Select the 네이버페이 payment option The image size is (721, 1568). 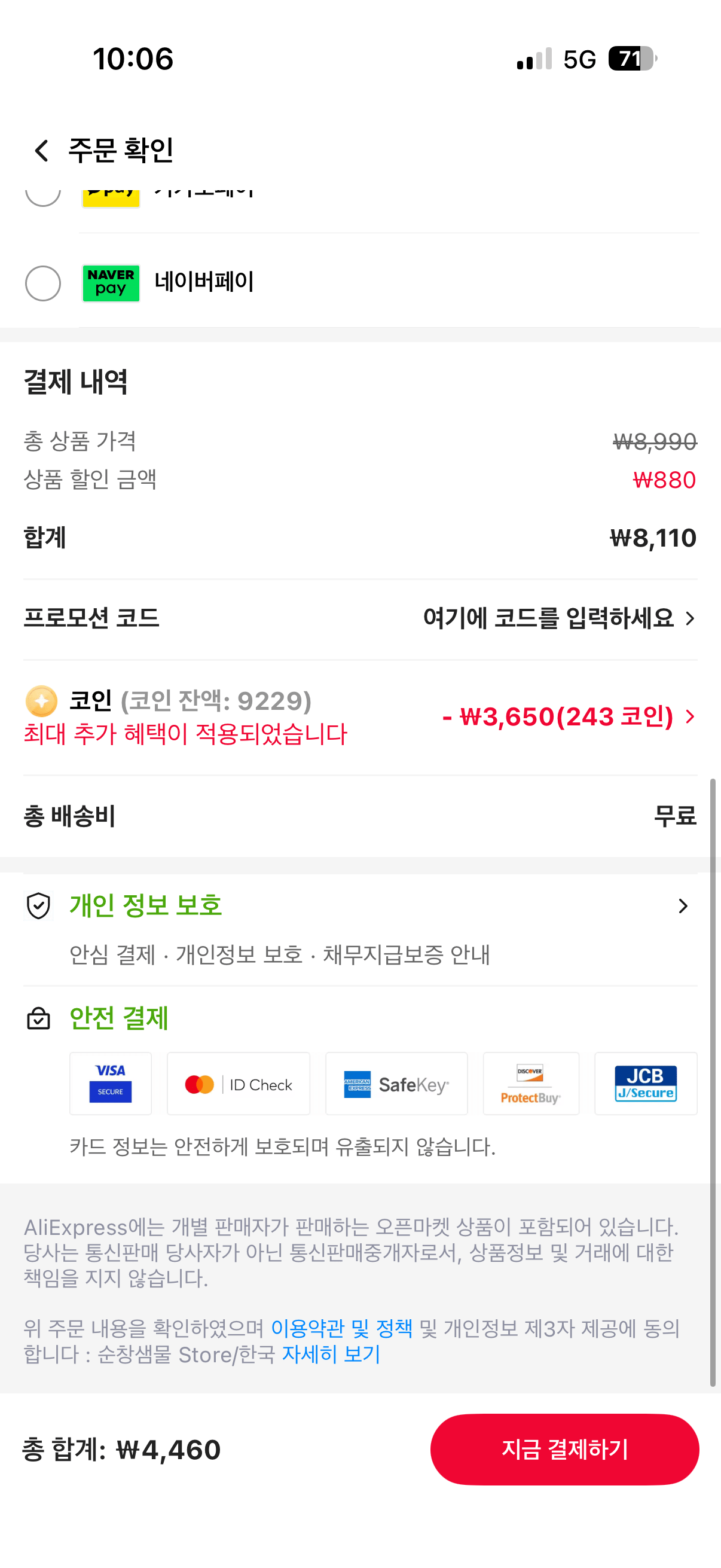(x=41, y=283)
